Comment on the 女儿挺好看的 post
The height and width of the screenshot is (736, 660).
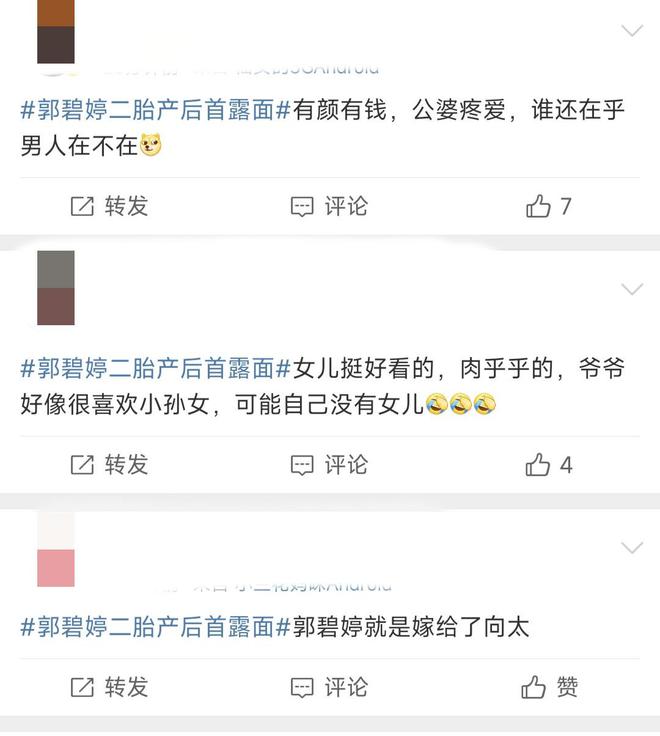[329, 464]
